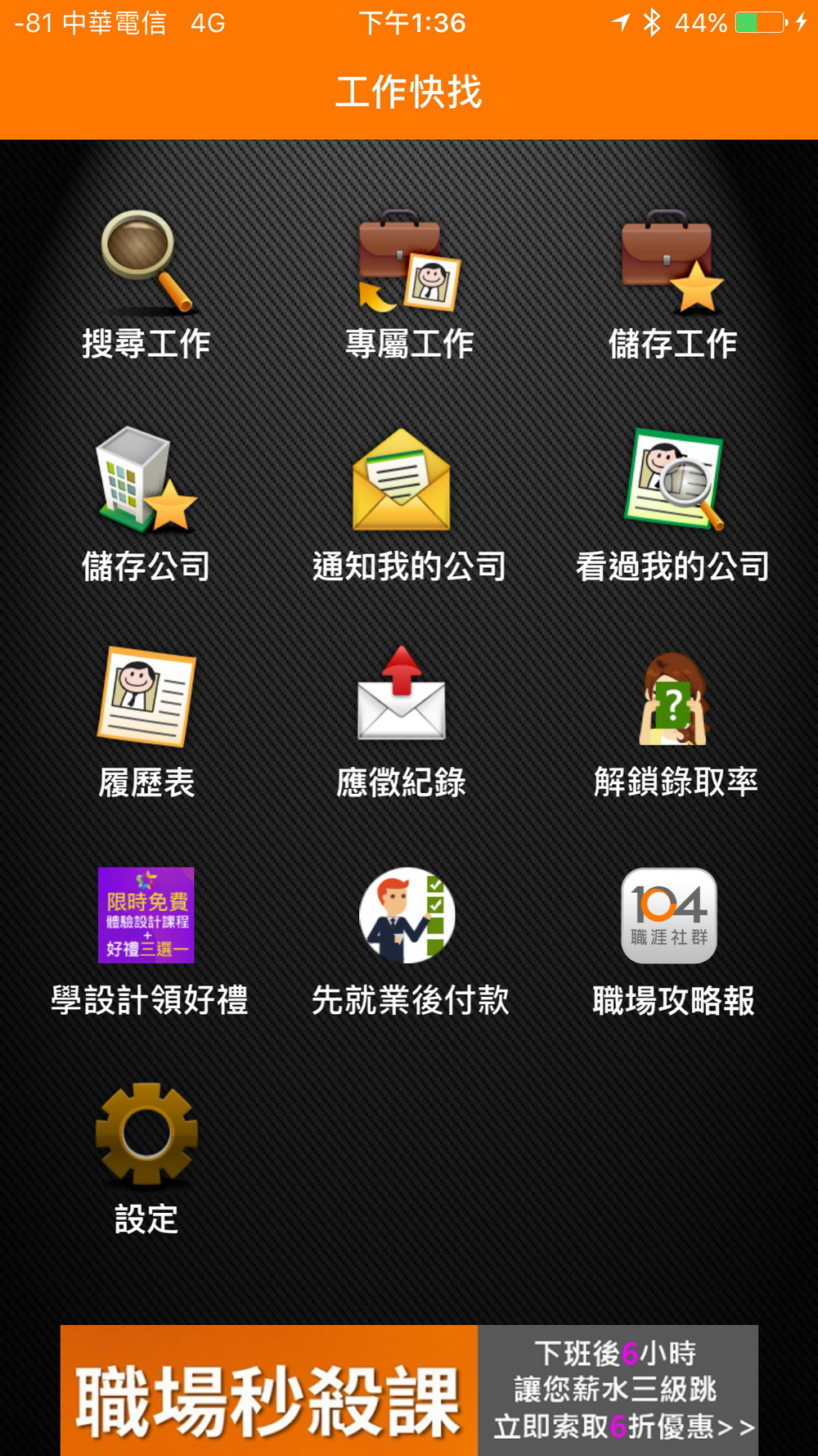Open 工作快找 app home screen title
This screenshot has height=1456, width=818.
pos(409,92)
